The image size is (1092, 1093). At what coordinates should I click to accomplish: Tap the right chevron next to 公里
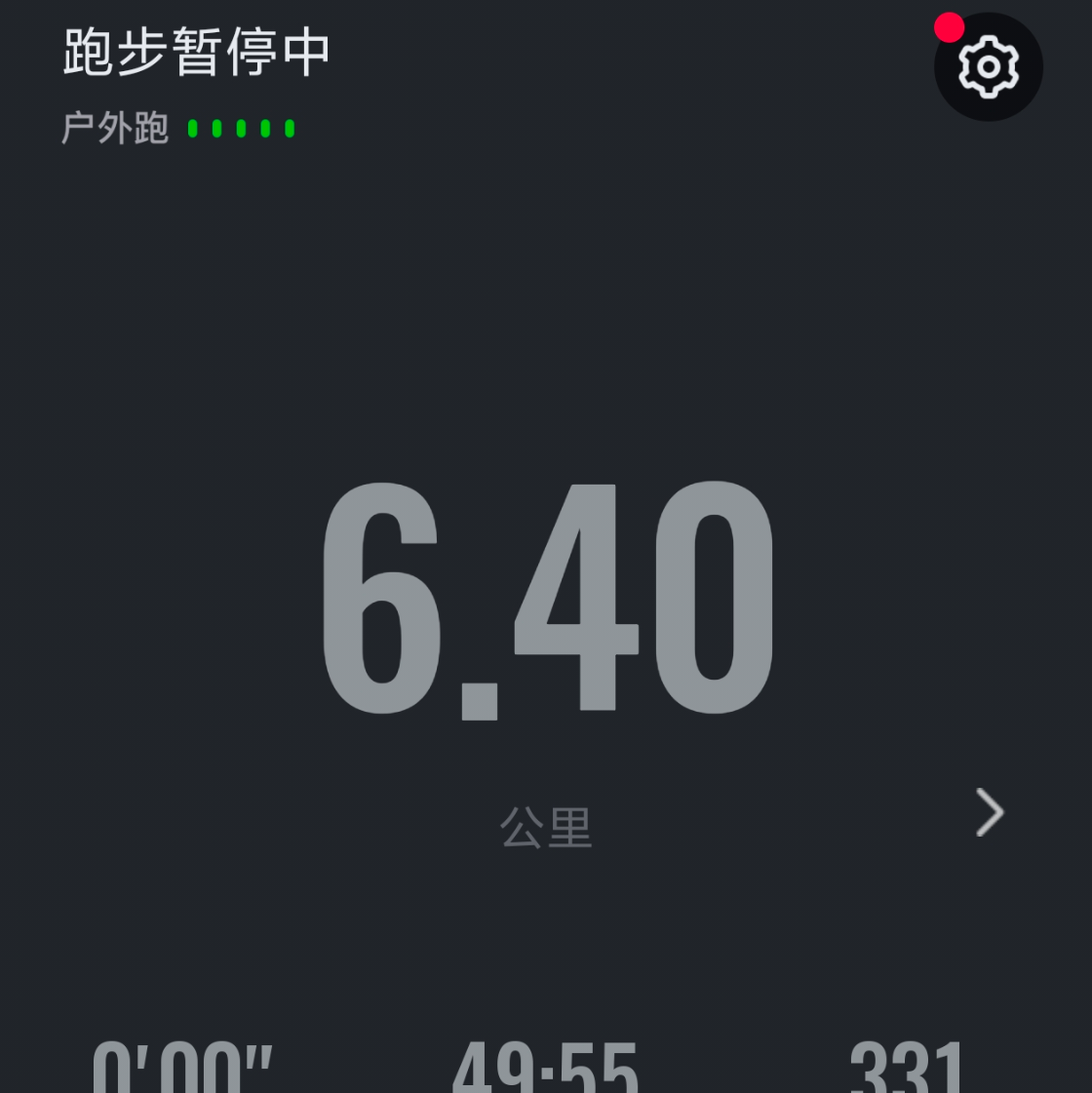[989, 812]
